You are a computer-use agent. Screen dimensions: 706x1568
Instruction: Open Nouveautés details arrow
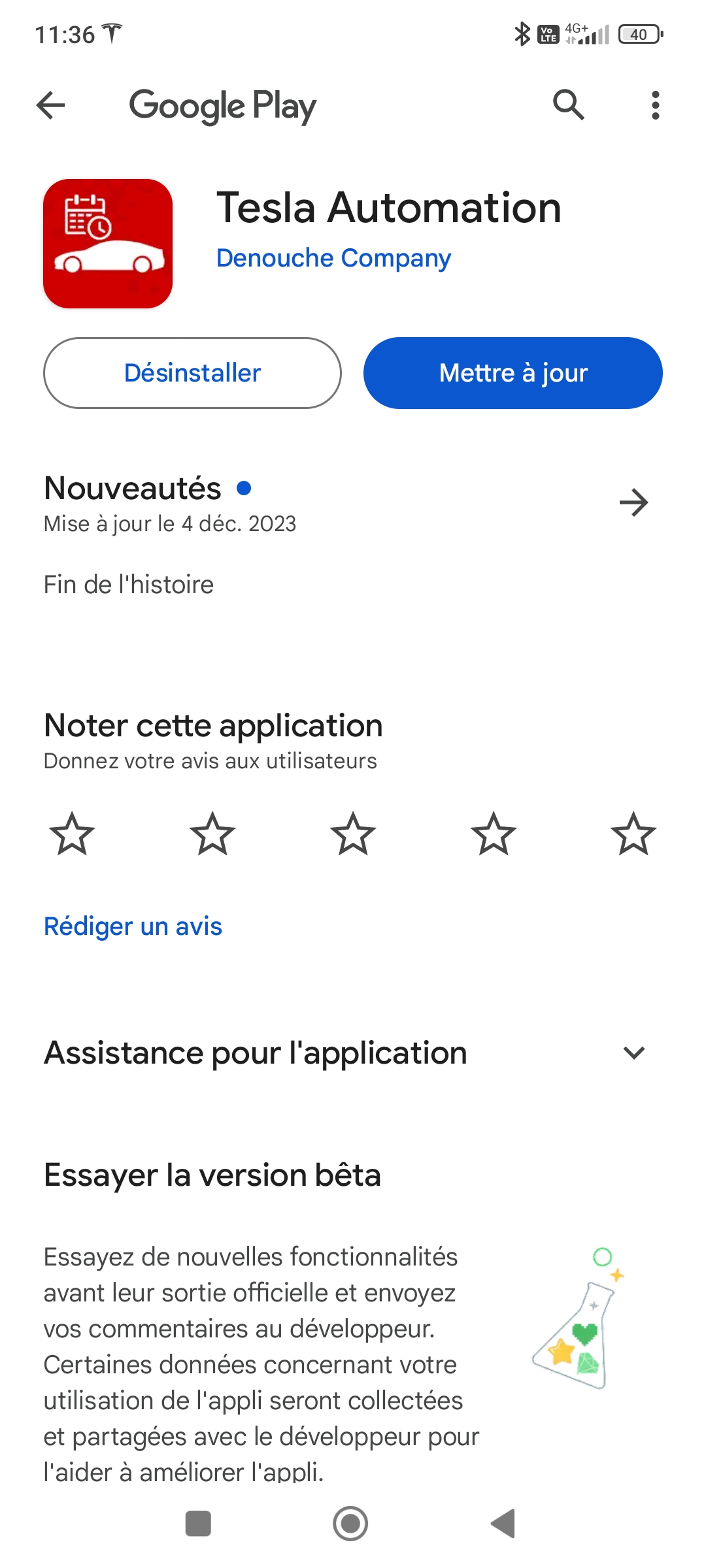[x=633, y=502]
